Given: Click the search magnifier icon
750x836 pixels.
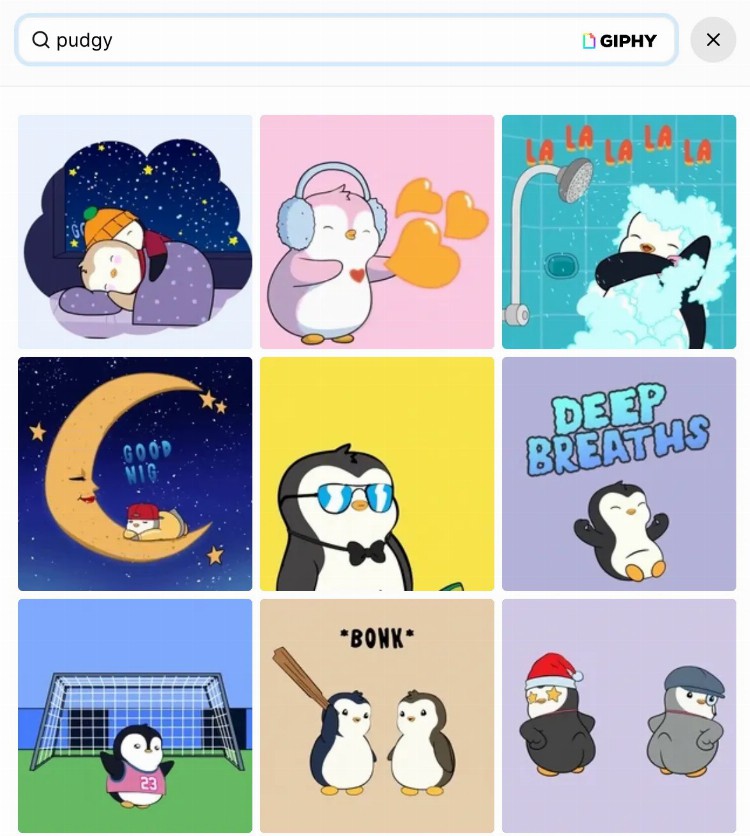Looking at the screenshot, I should [39, 40].
